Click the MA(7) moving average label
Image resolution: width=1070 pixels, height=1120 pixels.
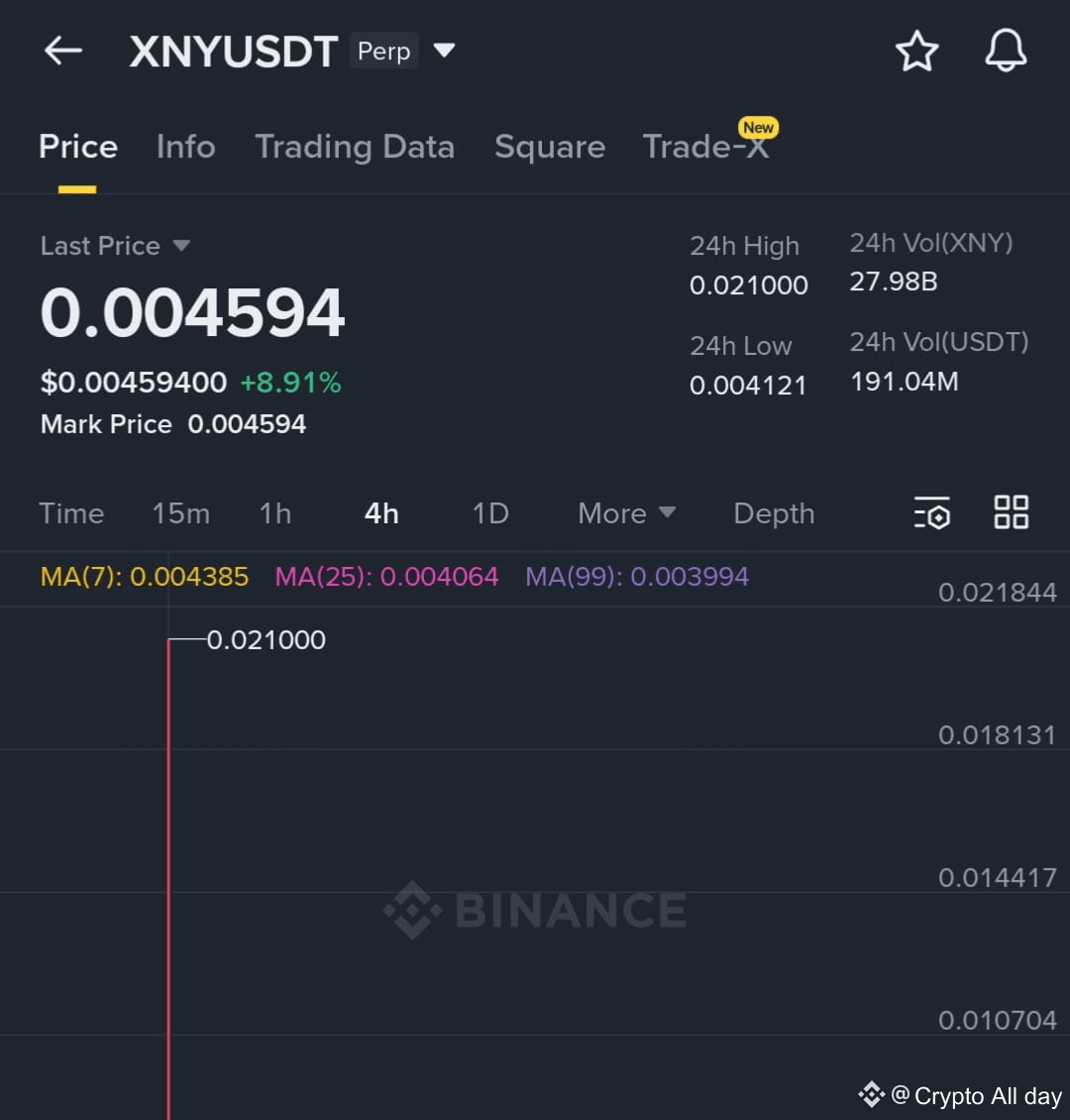[x=143, y=576]
